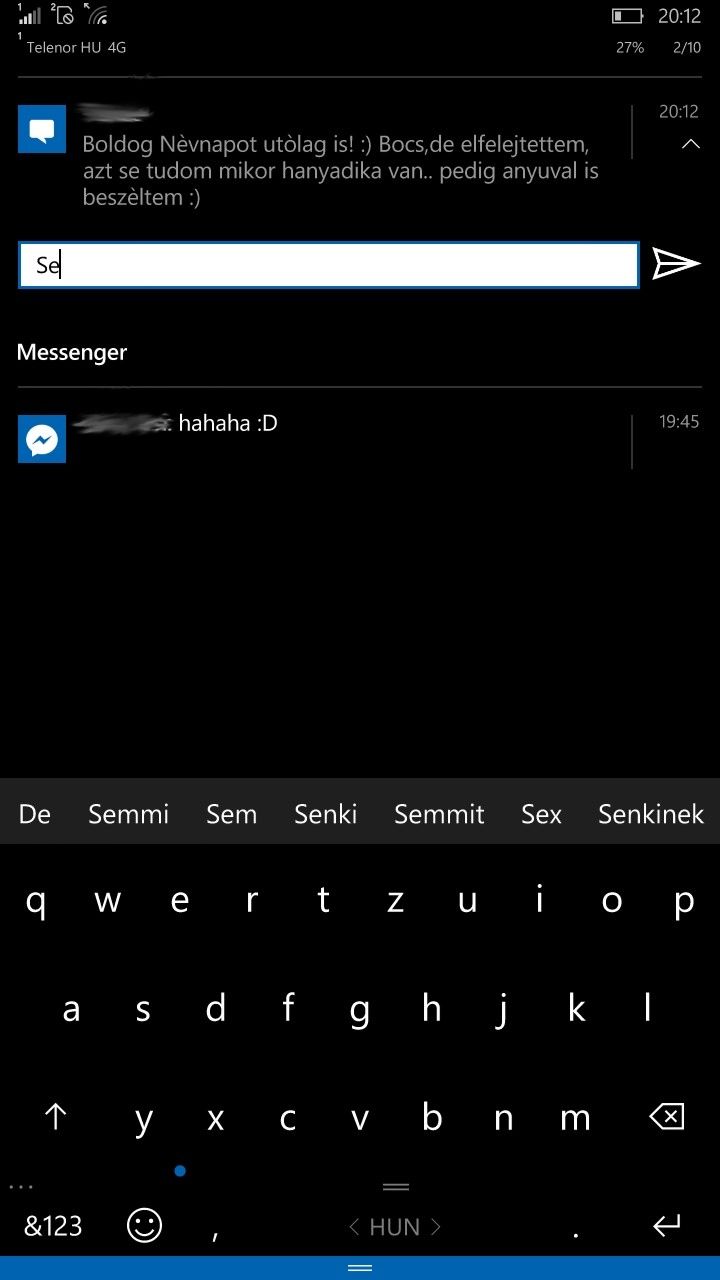
Task: Collapse the SMS notification with the chevron
Action: point(690,145)
